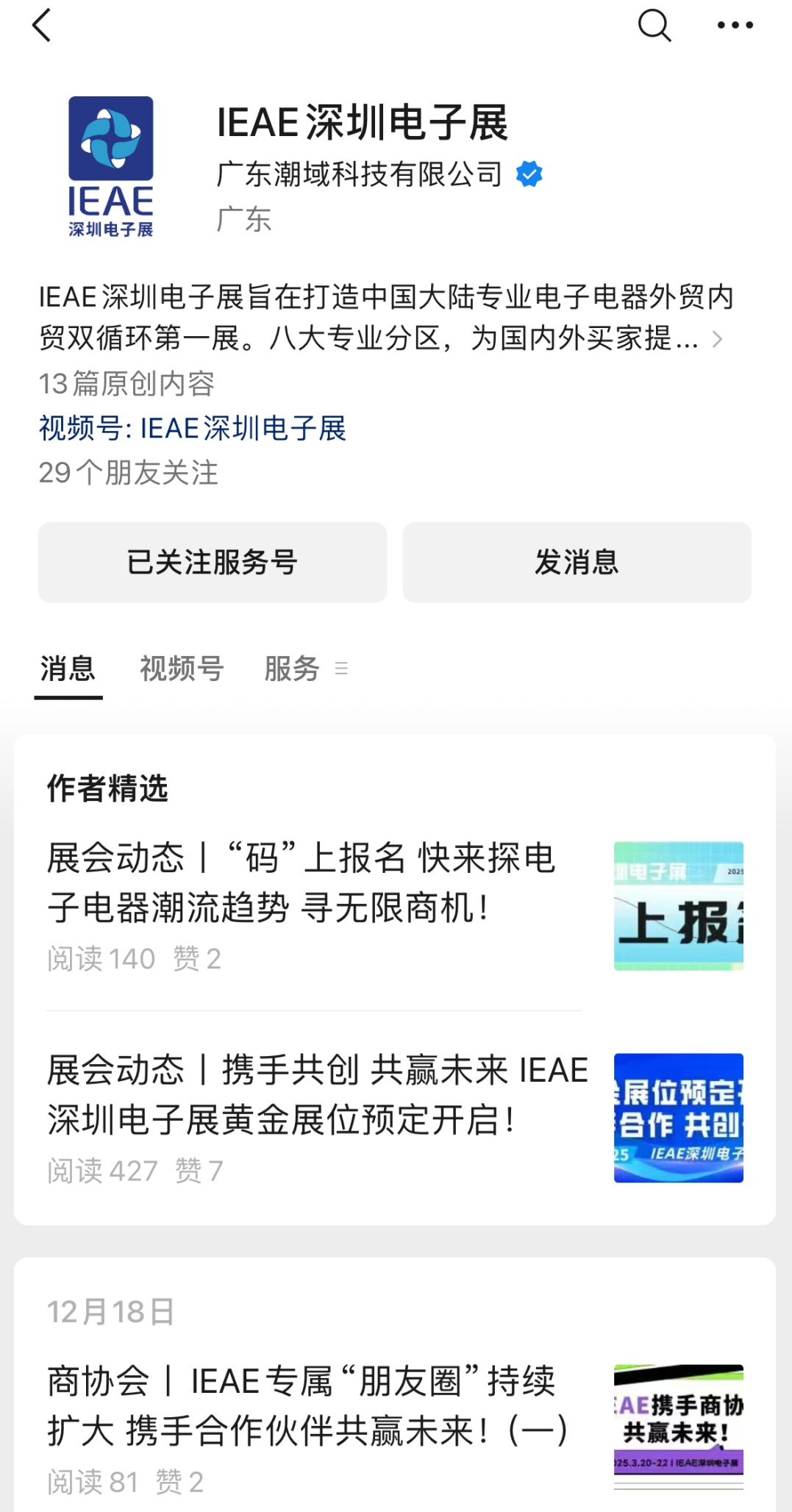
Task: Switch to the 视频号 tab
Action: coord(182,668)
